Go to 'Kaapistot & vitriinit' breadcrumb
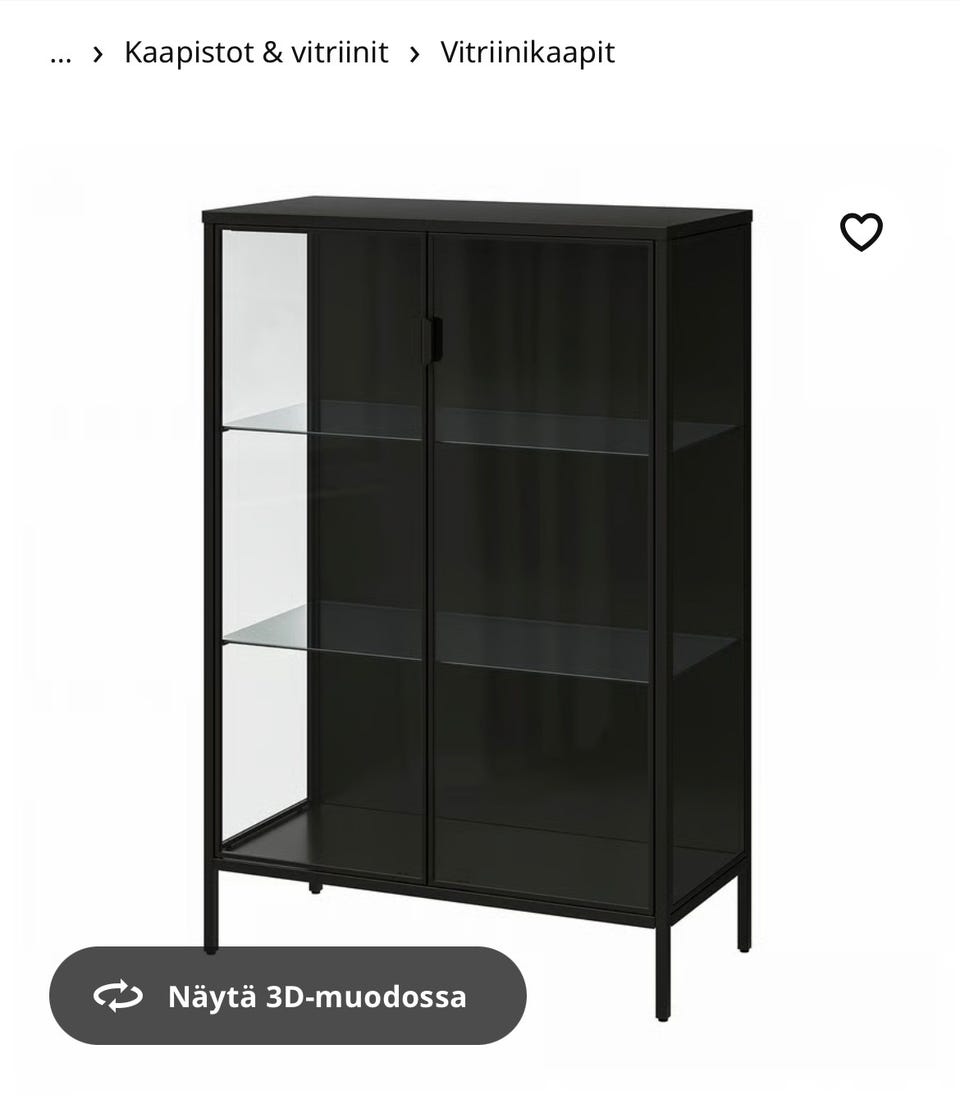960x1118 pixels. (256, 53)
